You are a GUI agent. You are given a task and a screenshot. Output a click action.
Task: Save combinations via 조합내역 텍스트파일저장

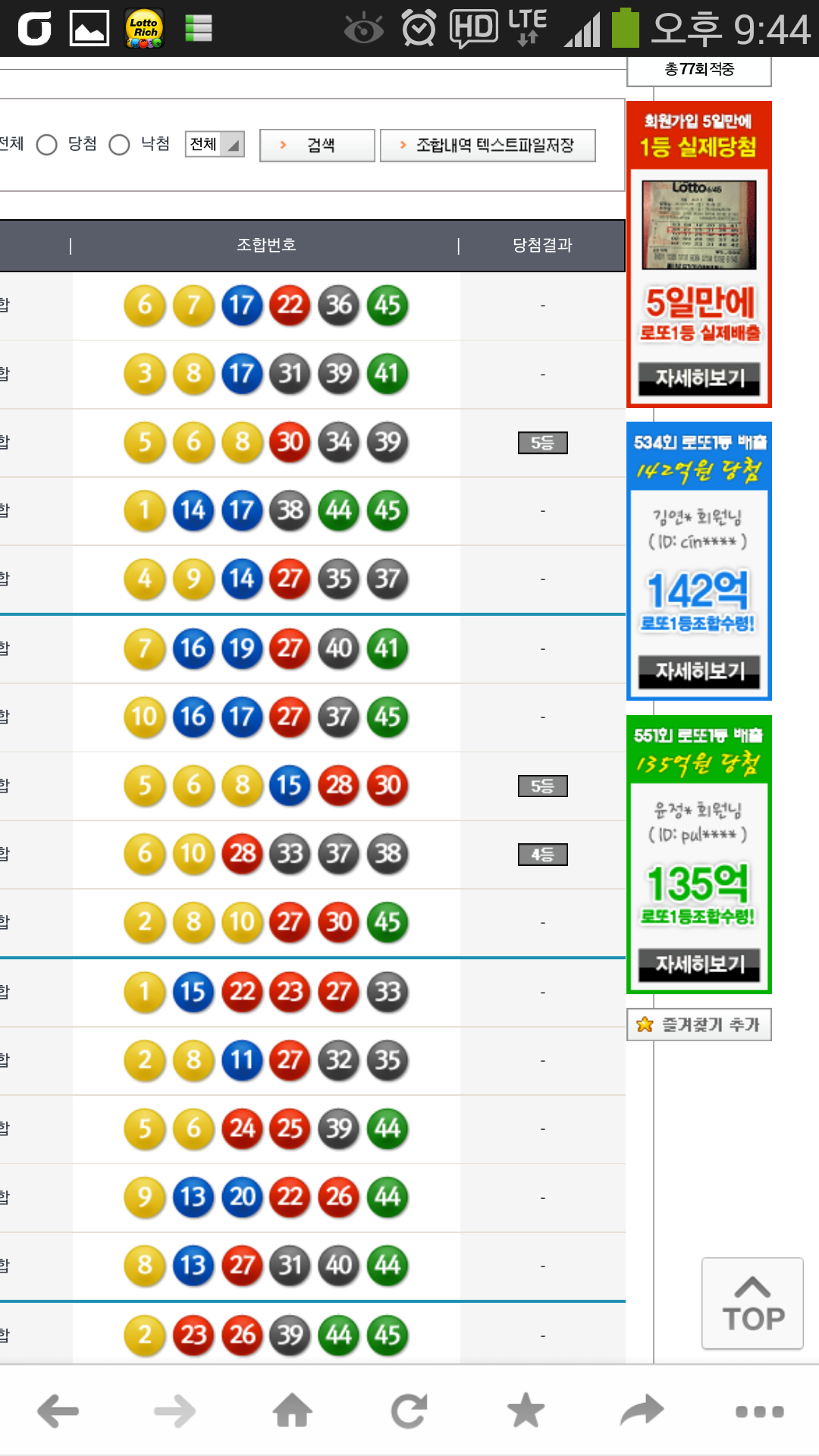pos(488,146)
